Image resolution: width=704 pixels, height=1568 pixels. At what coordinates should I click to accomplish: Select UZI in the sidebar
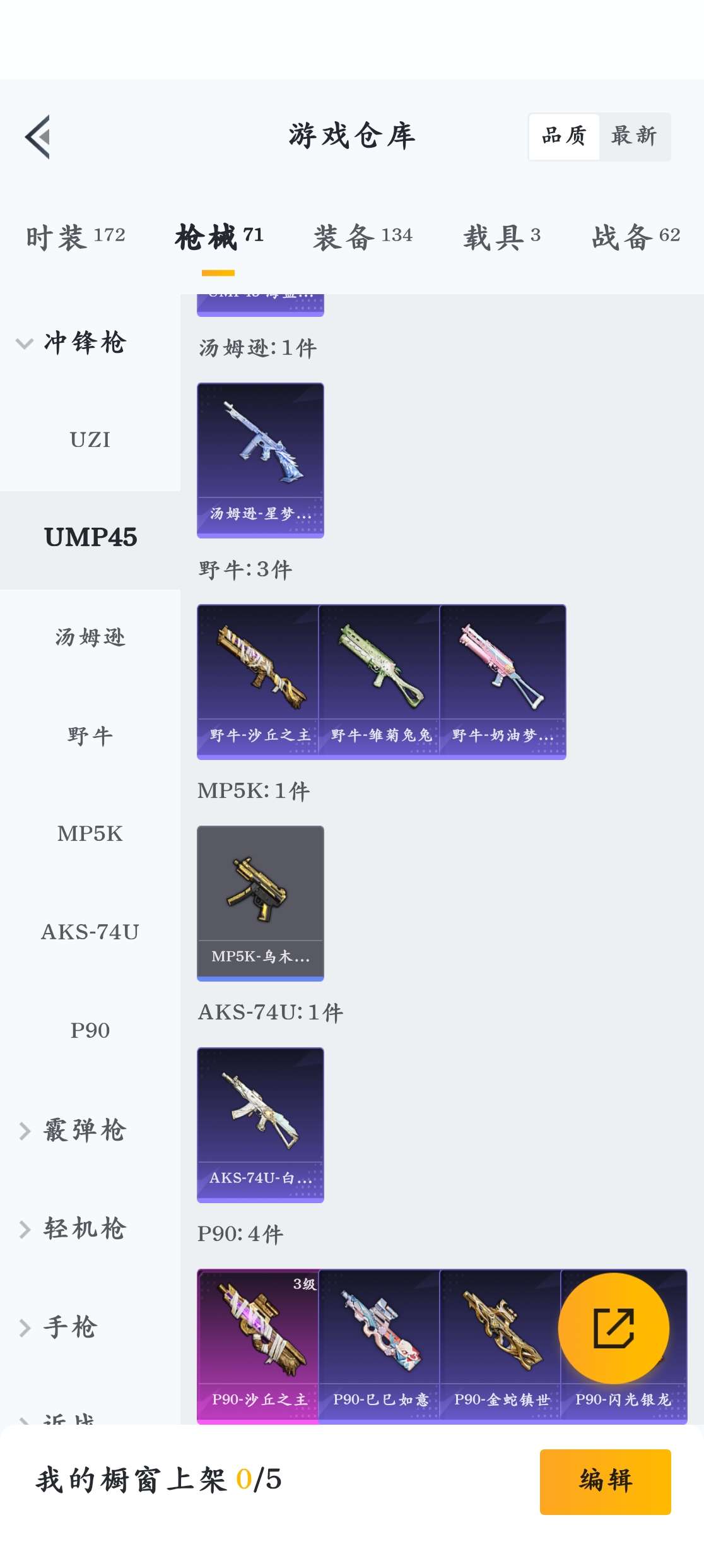[x=90, y=439]
